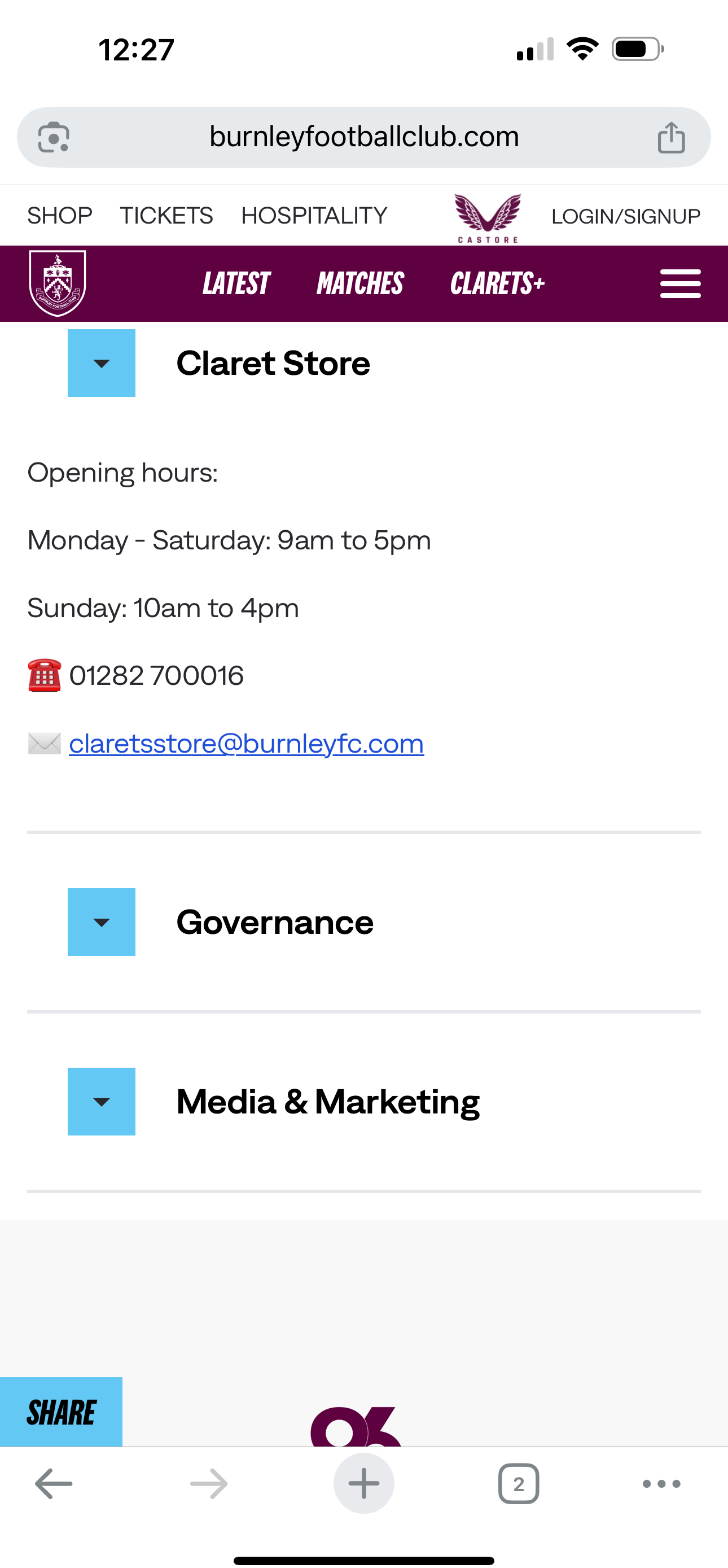The height and width of the screenshot is (1568, 728).
Task: Open the camera search icon in address bar
Action: [x=54, y=137]
